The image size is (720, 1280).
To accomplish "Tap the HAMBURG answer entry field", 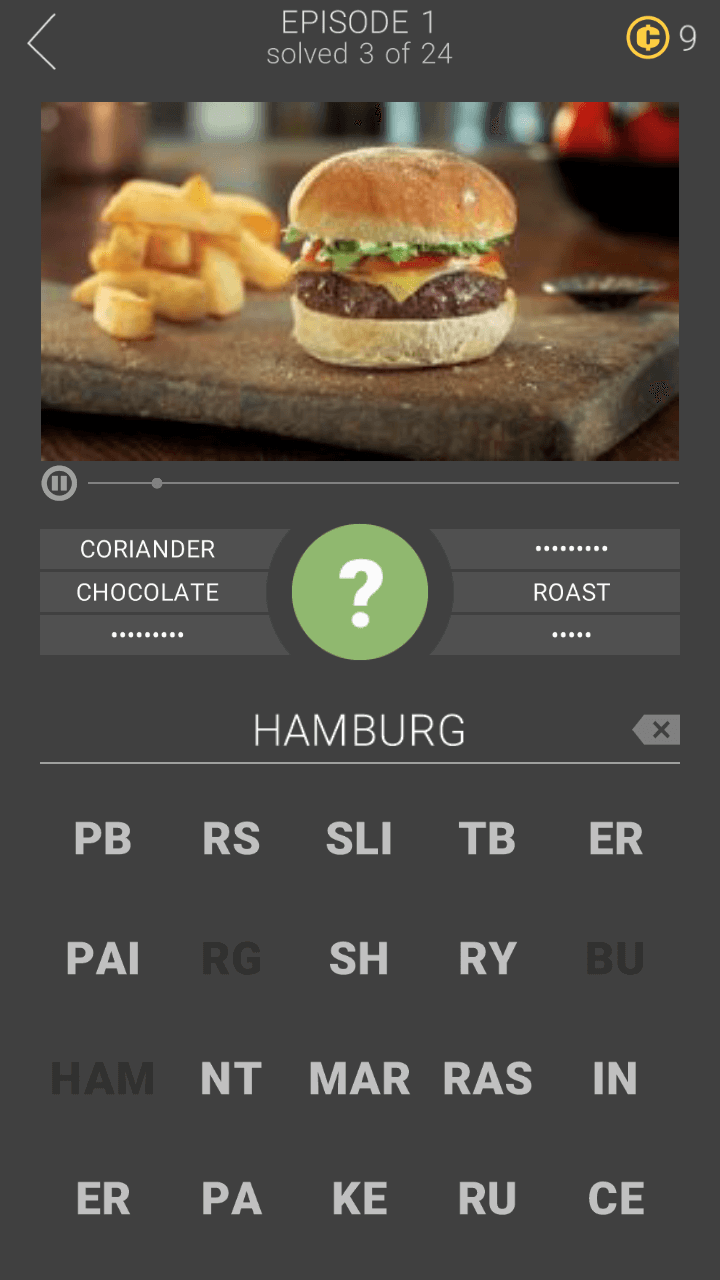I will (360, 730).
